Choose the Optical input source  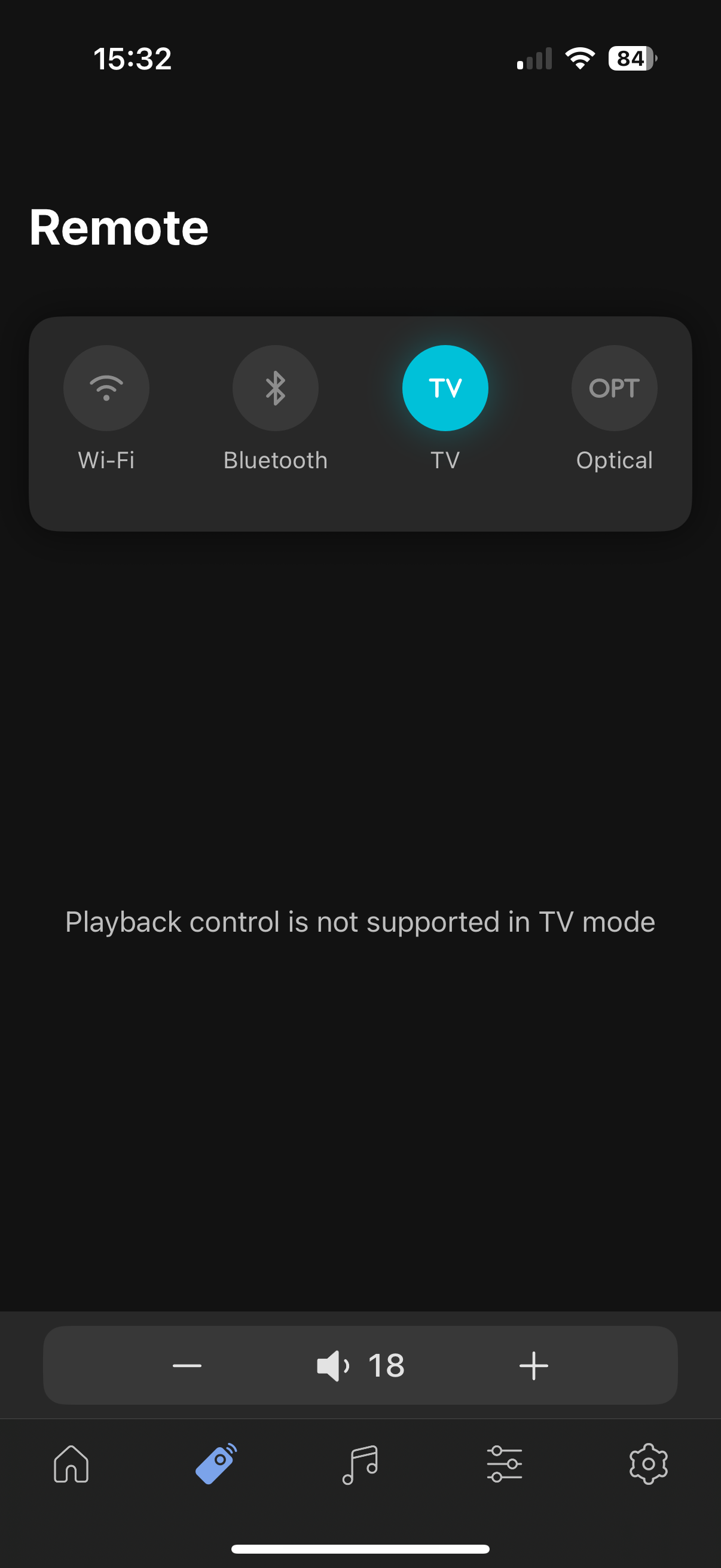pos(614,388)
